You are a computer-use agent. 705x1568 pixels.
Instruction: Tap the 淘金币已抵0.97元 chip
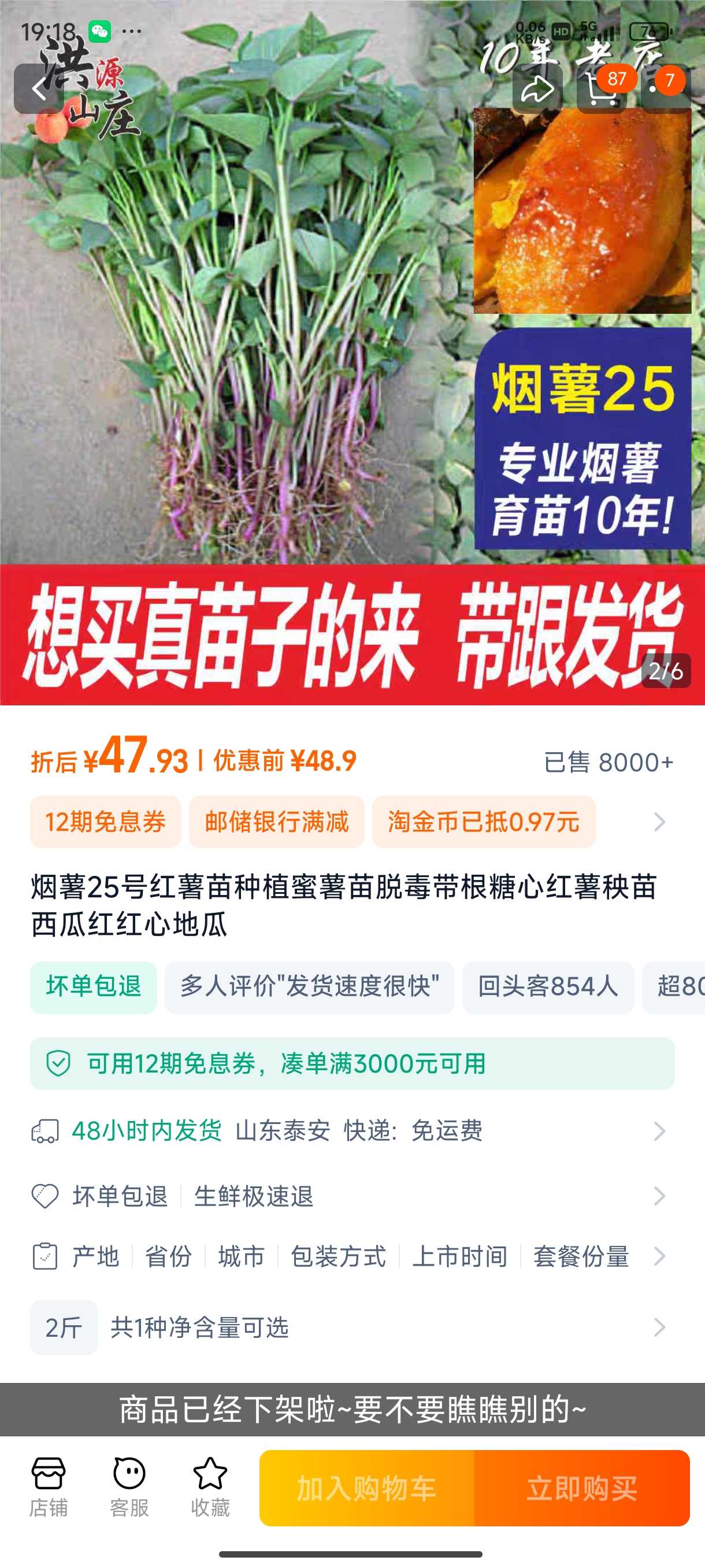tap(484, 822)
